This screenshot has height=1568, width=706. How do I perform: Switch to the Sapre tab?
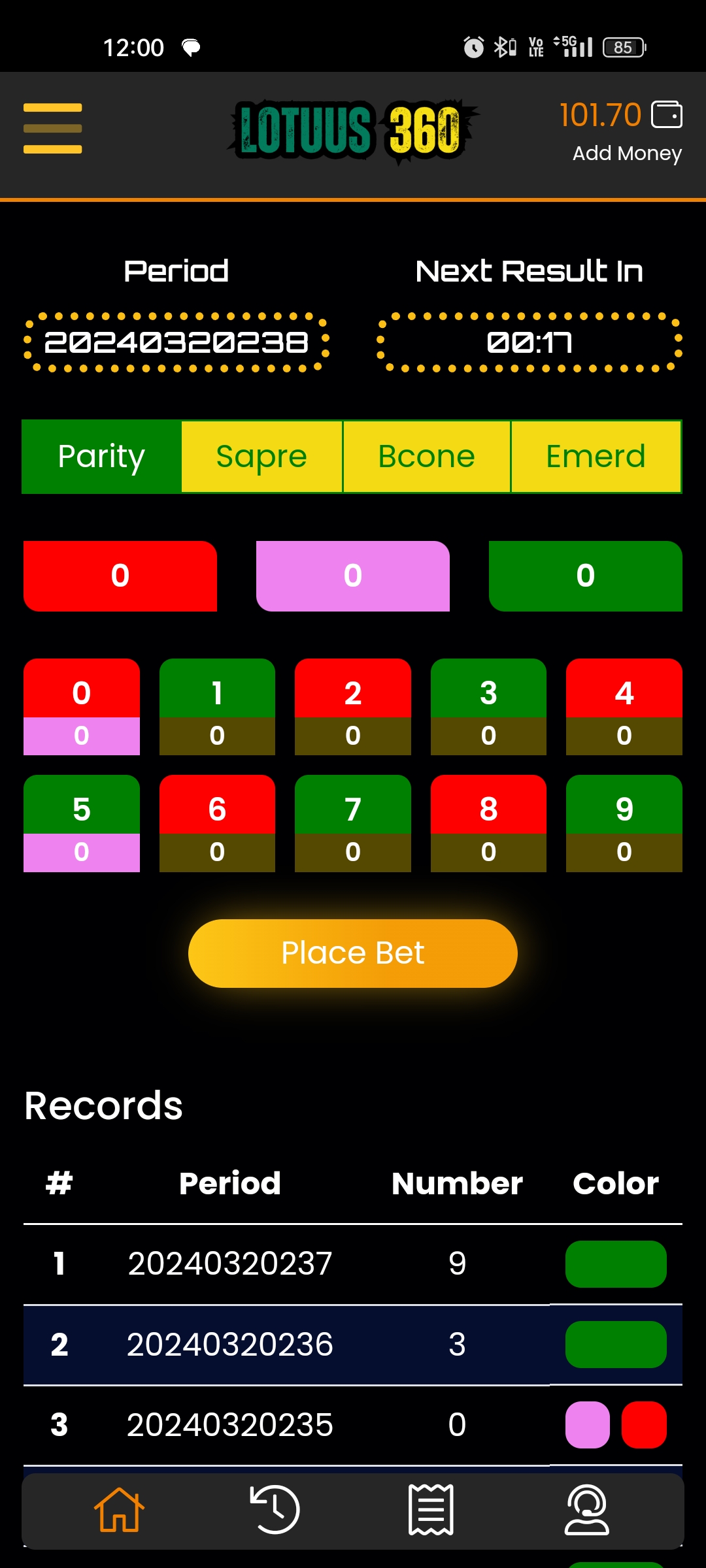[x=261, y=456]
